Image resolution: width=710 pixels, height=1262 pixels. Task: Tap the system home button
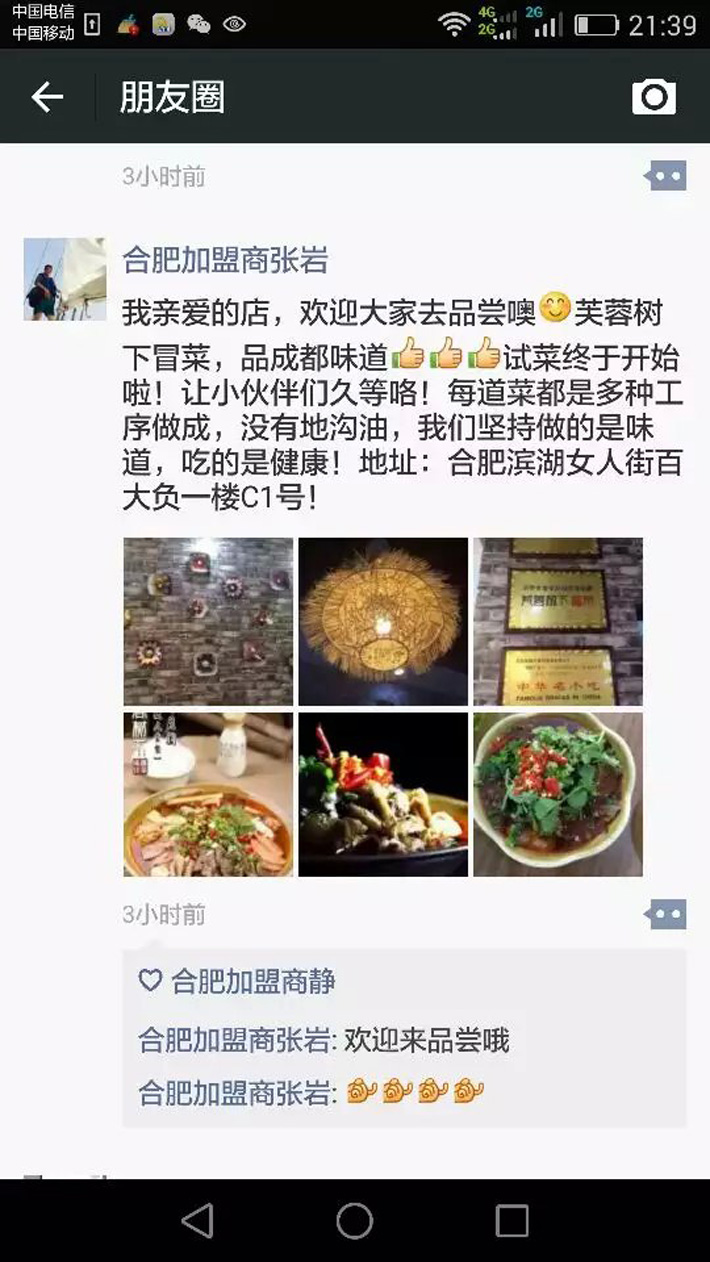tap(354, 1220)
